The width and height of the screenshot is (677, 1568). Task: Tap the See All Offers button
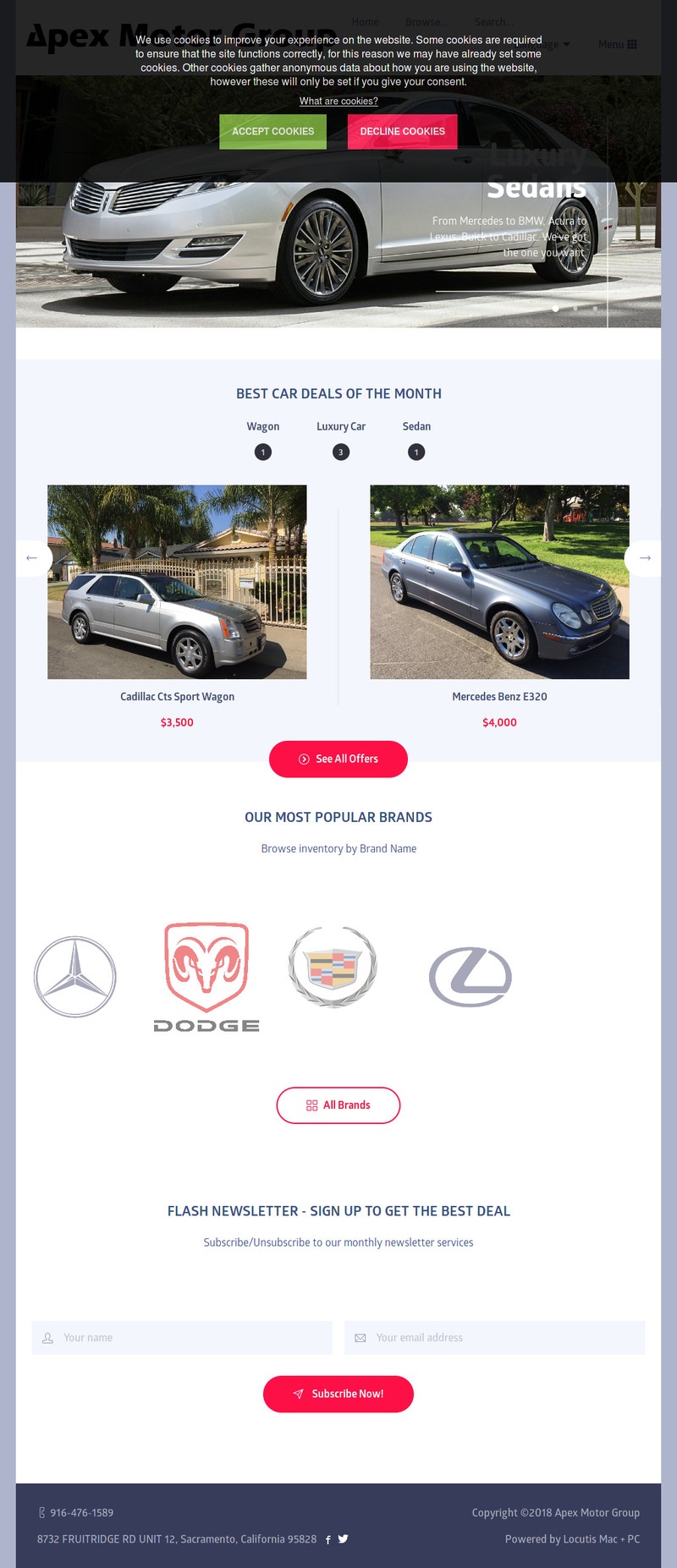[338, 759]
